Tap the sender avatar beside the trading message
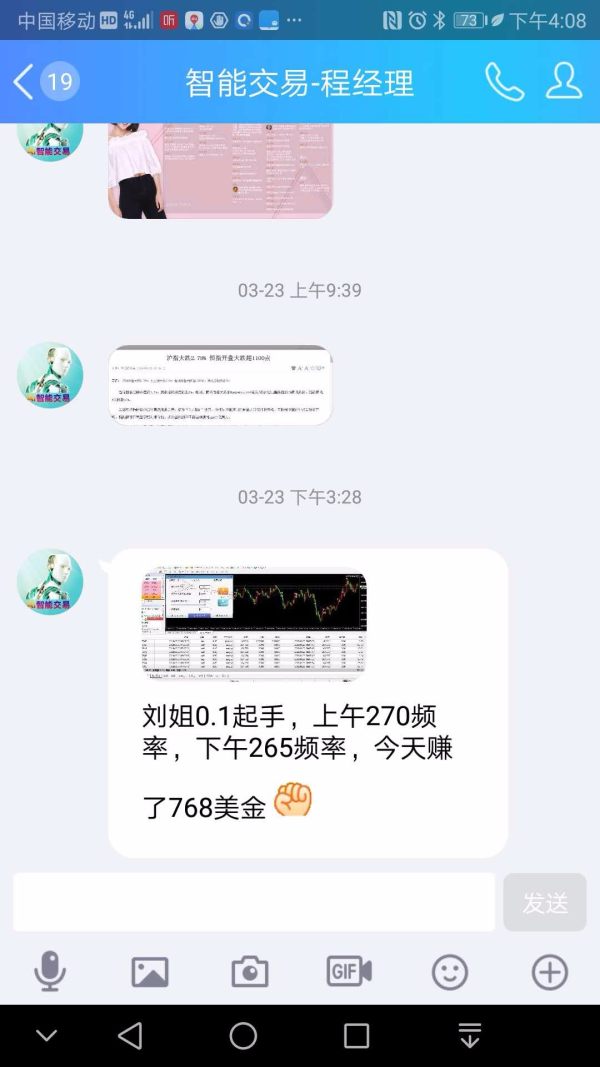 (x=50, y=581)
